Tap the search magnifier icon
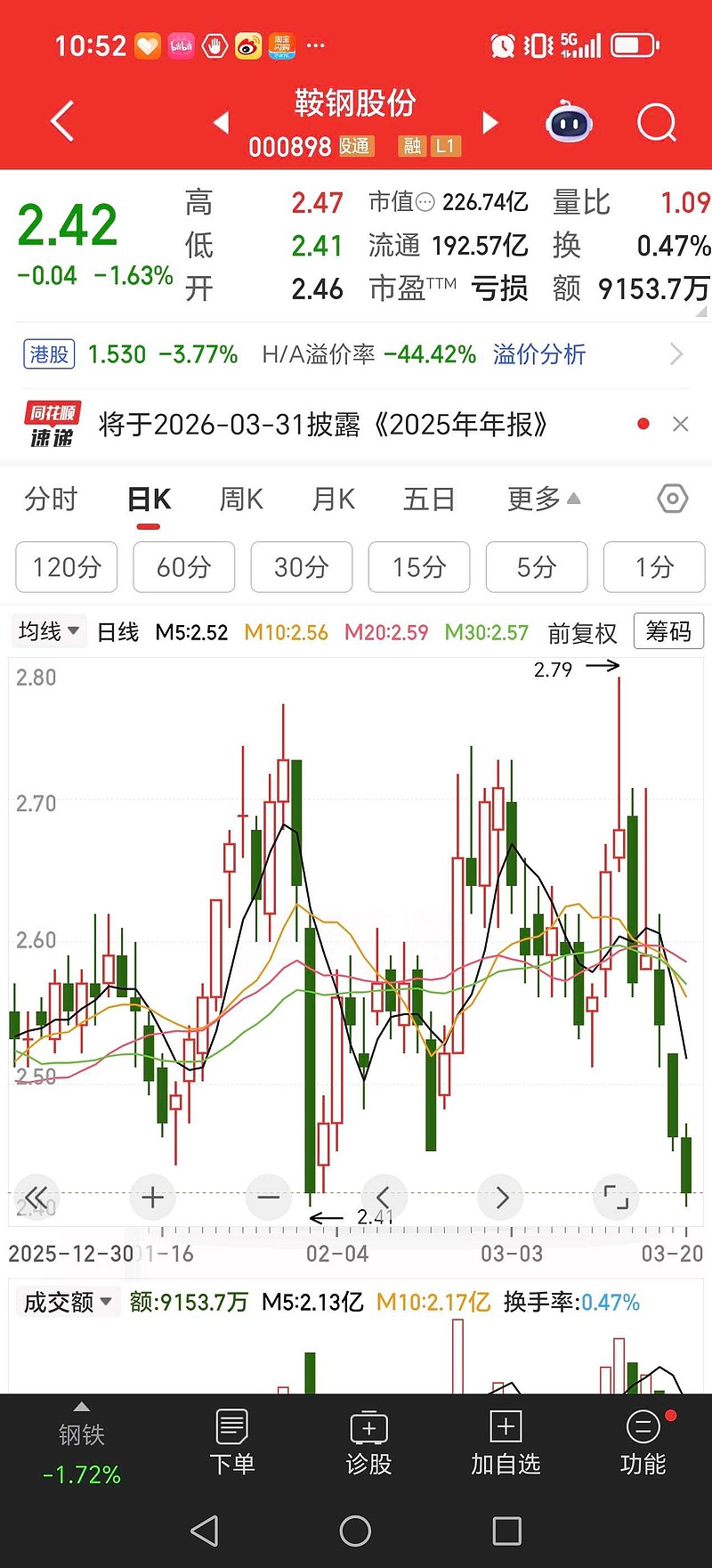 (656, 123)
